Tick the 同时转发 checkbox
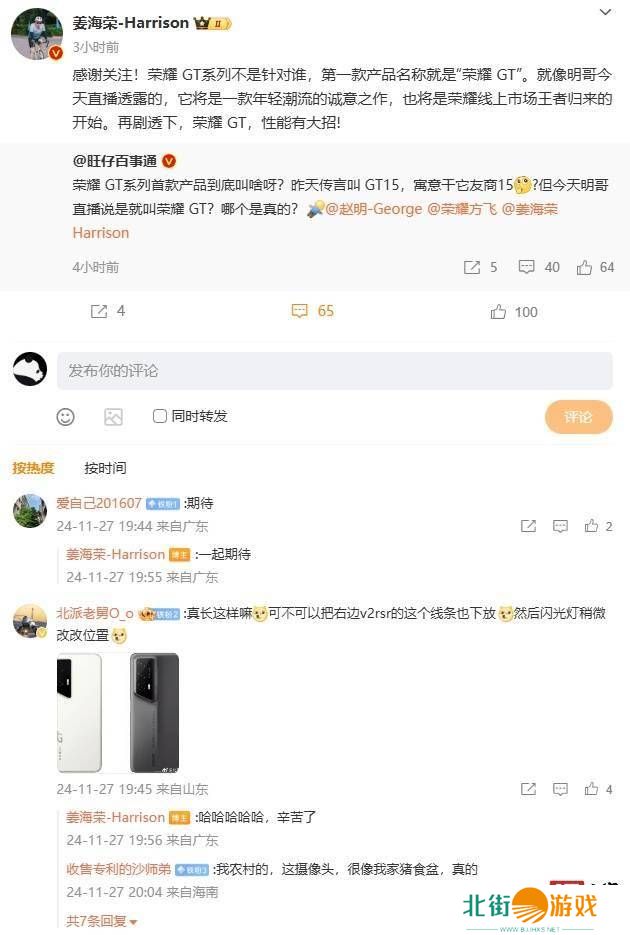This screenshot has width=630, height=935. 160,416
